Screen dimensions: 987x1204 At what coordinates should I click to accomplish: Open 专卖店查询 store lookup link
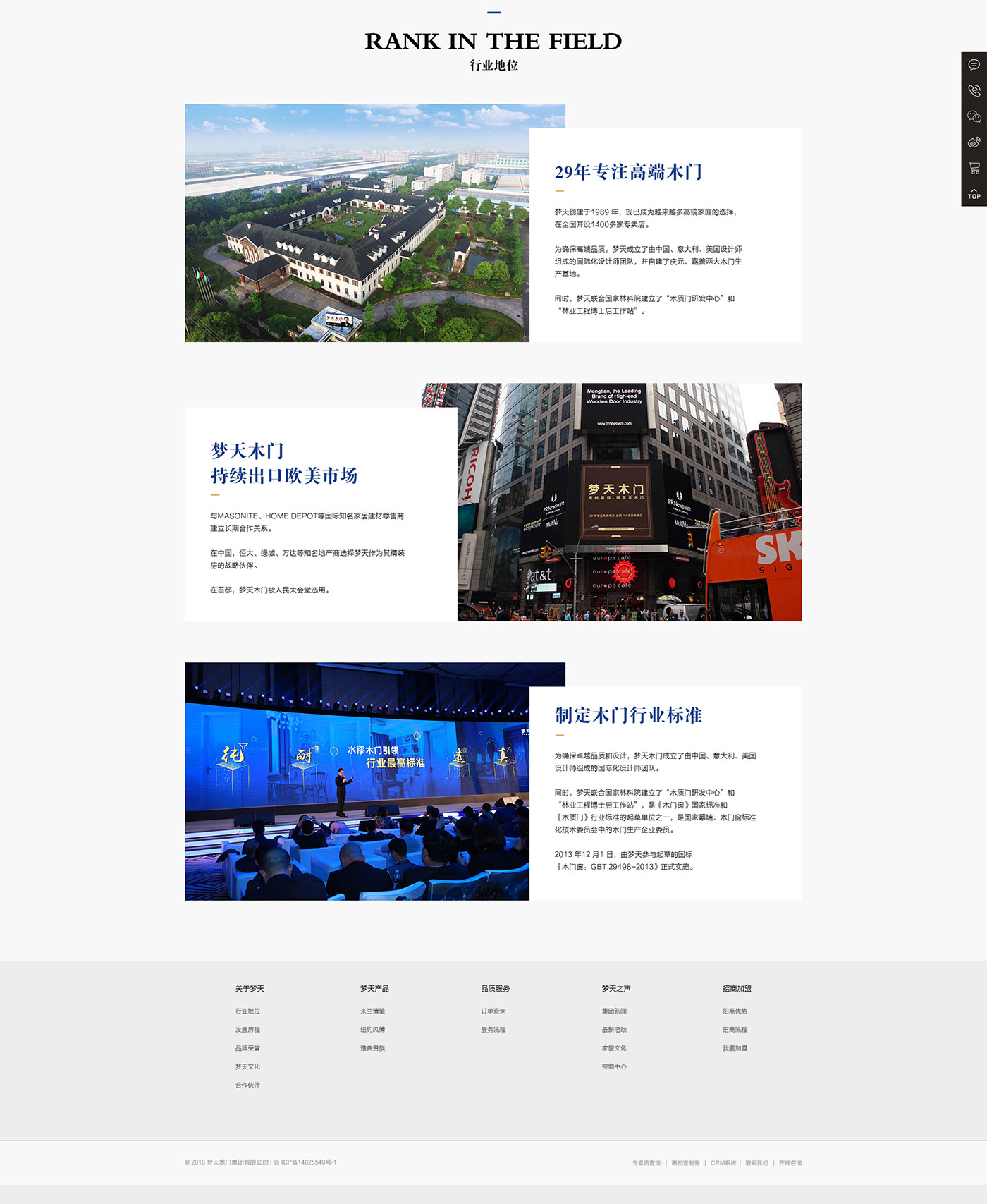(646, 1163)
